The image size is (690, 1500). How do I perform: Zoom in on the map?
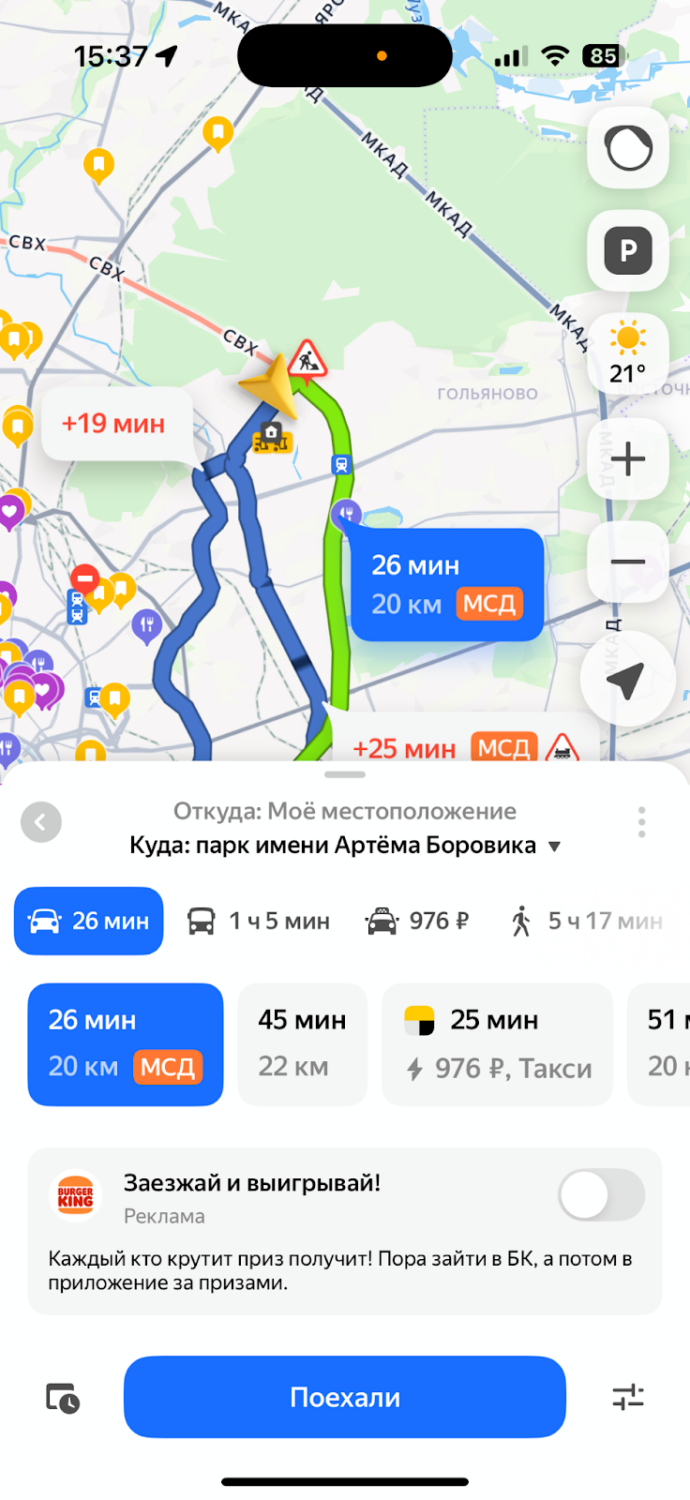point(627,460)
